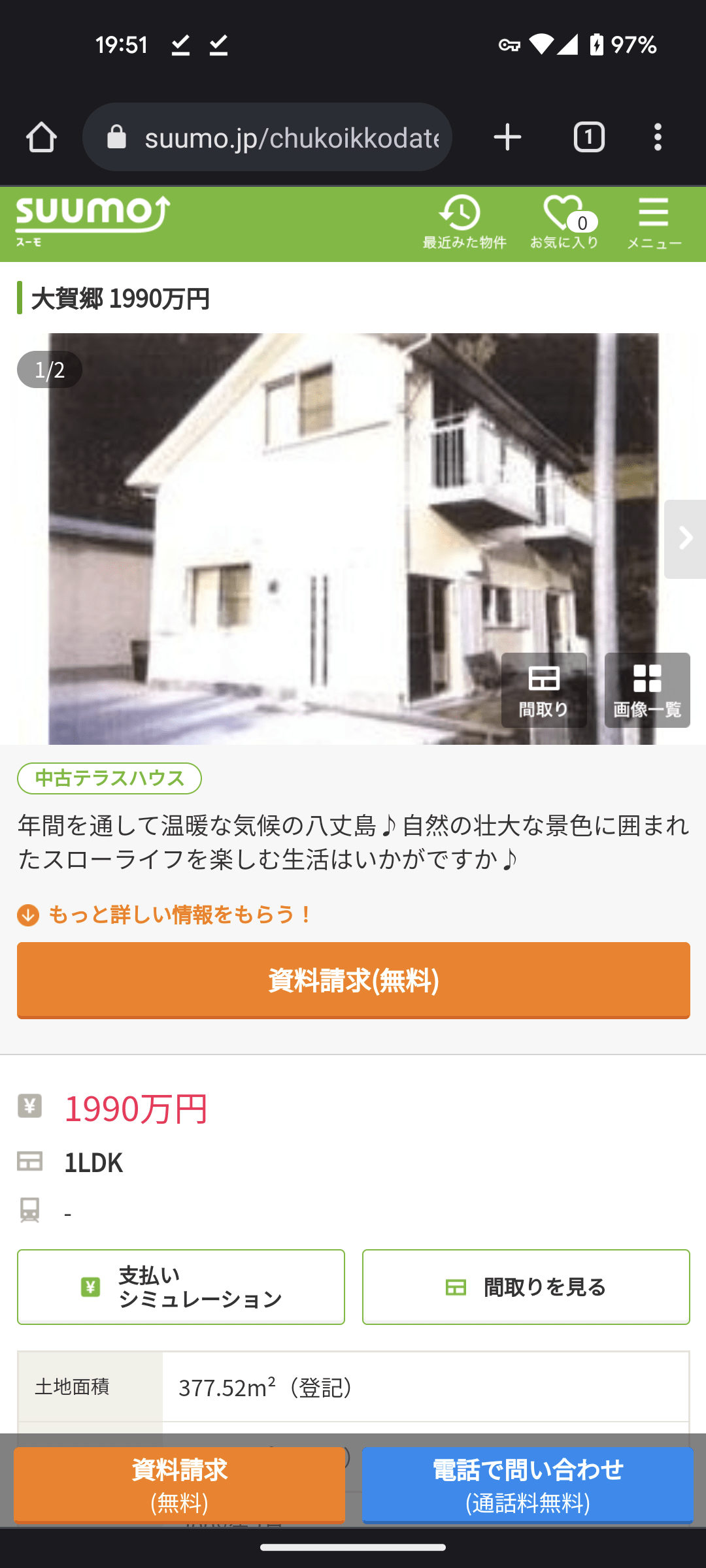Screen dimensions: 706x1568
Task: Open the browser overflow menu
Action: coord(658,138)
